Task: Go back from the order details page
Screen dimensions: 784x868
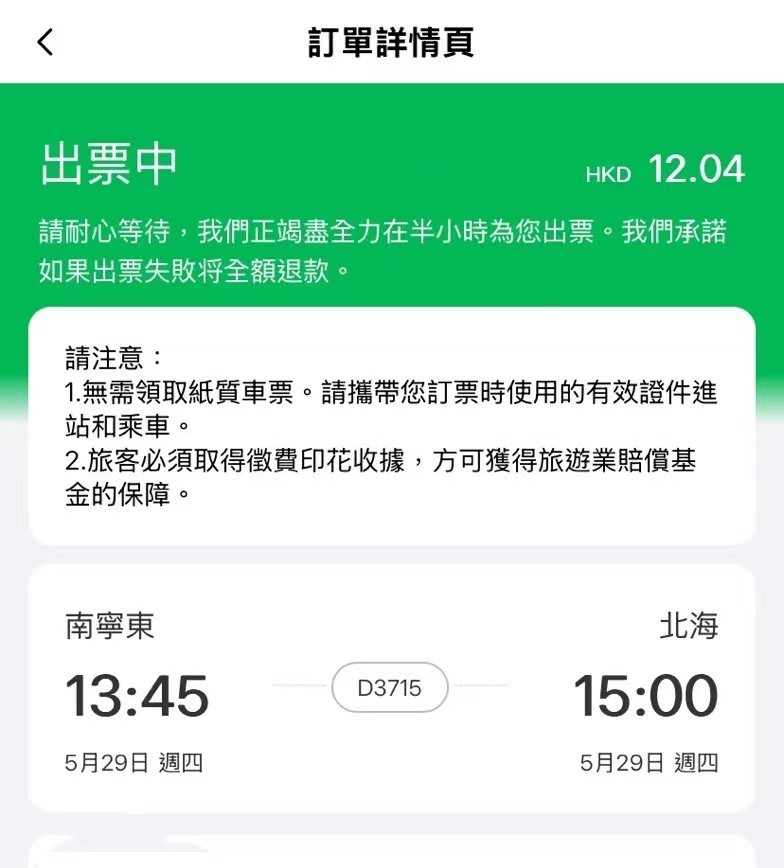Action: (45, 42)
